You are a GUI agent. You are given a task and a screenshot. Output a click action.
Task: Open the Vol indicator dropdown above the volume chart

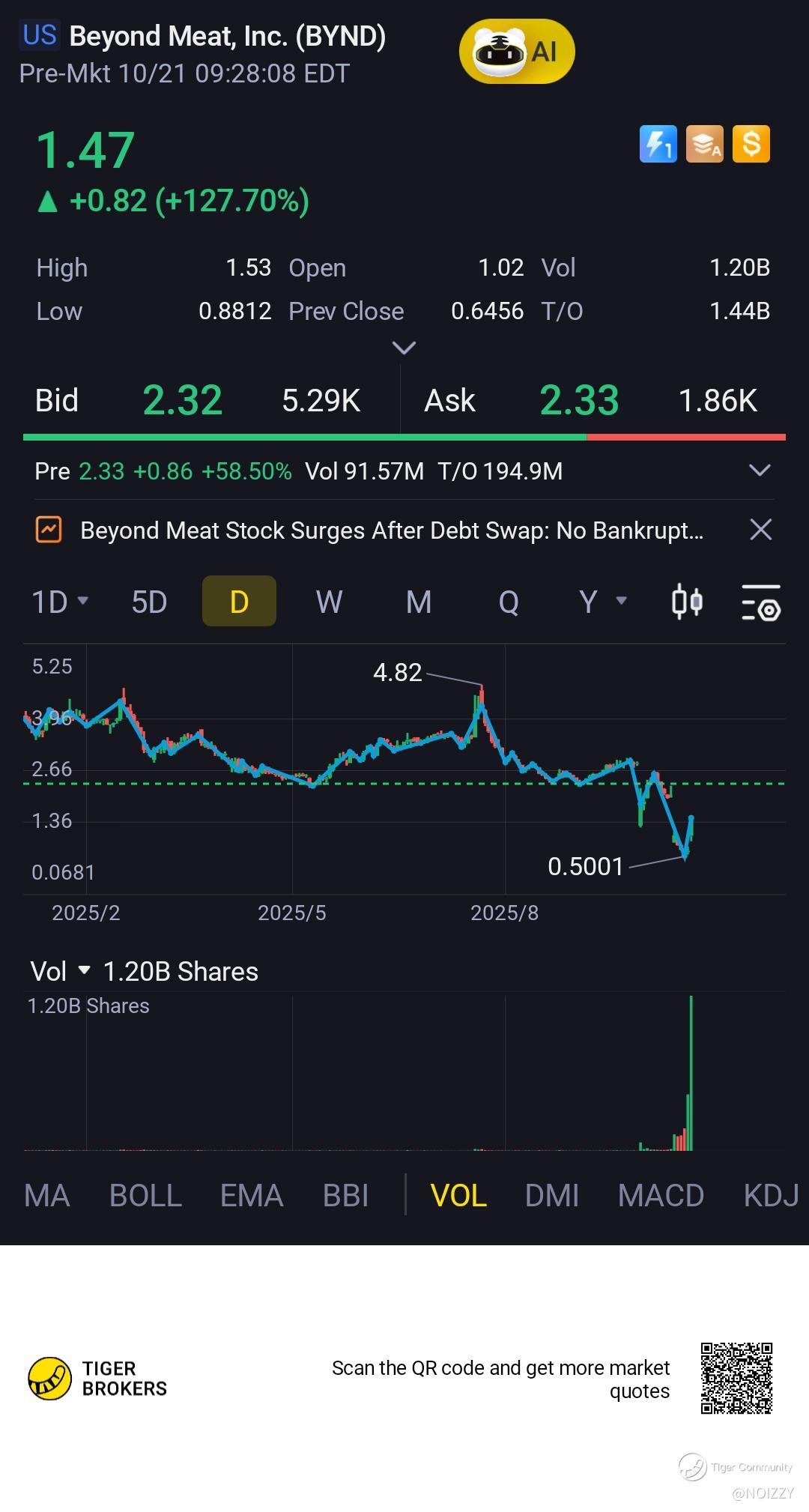tap(60, 971)
